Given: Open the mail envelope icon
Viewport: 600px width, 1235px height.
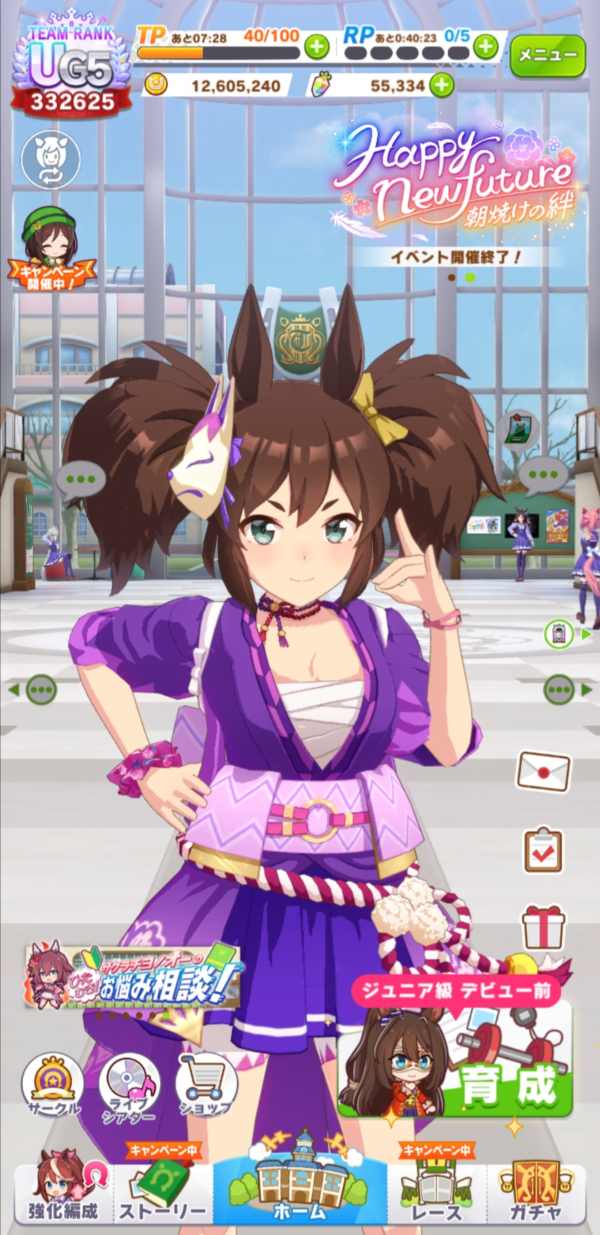Looking at the screenshot, I should [x=543, y=771].
